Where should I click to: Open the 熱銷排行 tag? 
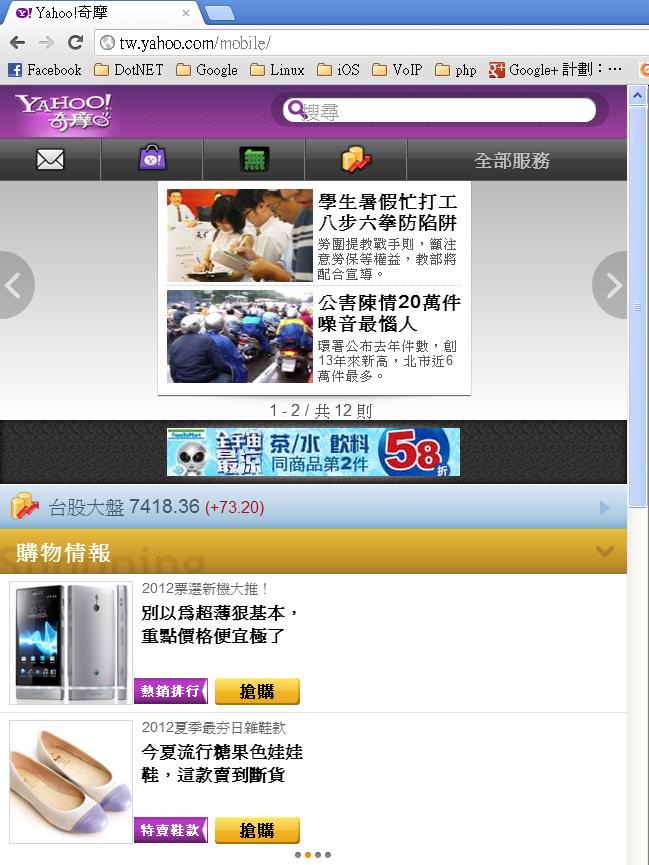click(x=170, y=691)
